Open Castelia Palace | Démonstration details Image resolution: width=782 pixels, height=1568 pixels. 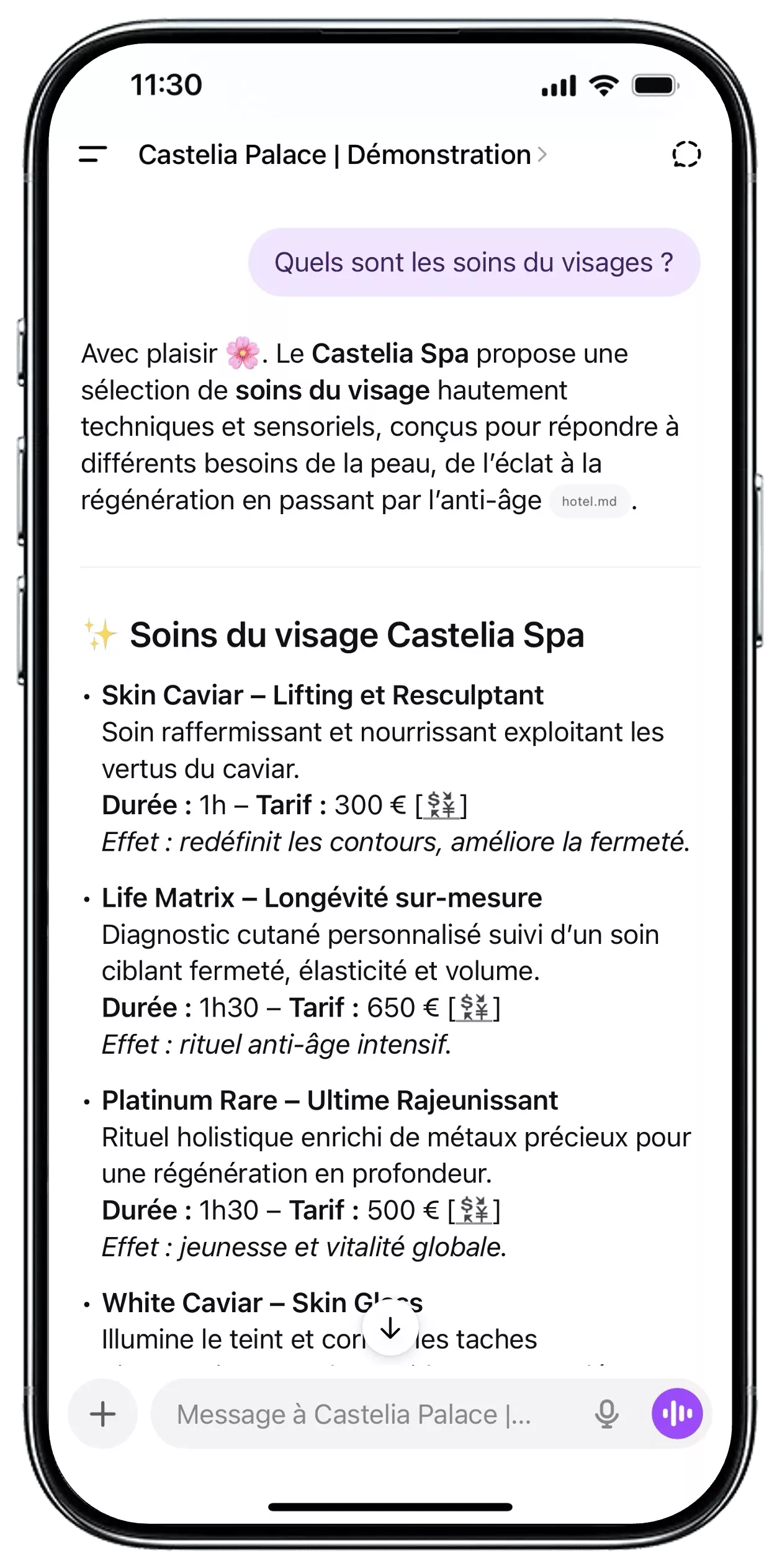tap(342, 155)
